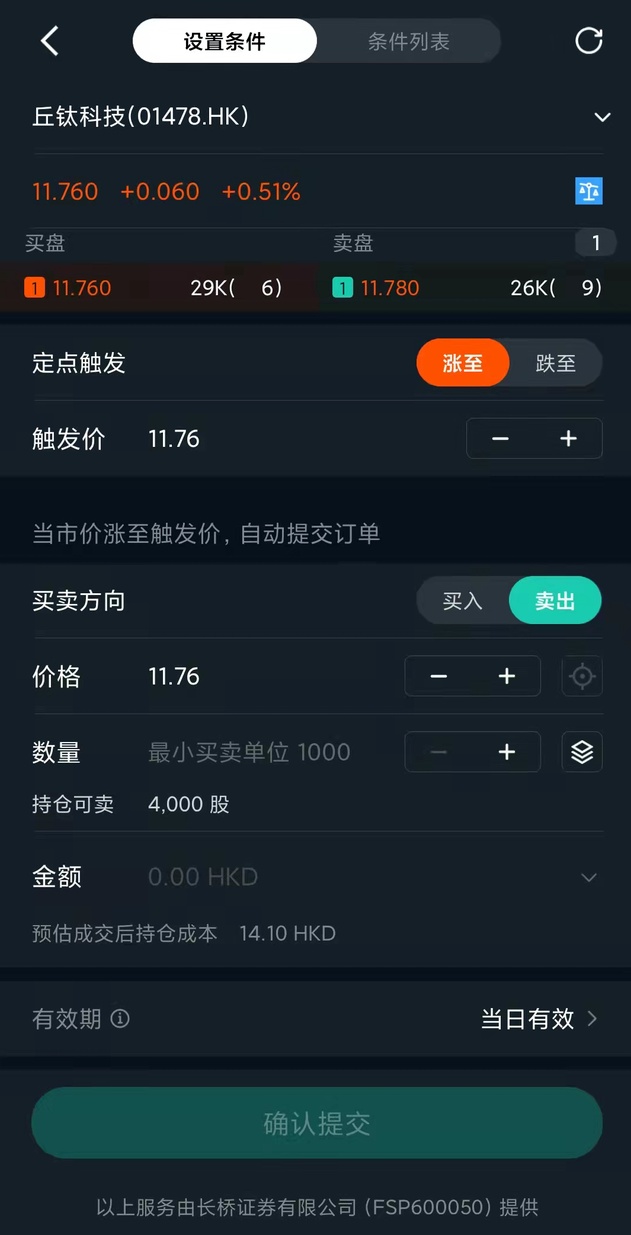Refresh the stock quote
This screenshot has width=631, height=1235.
588,41
